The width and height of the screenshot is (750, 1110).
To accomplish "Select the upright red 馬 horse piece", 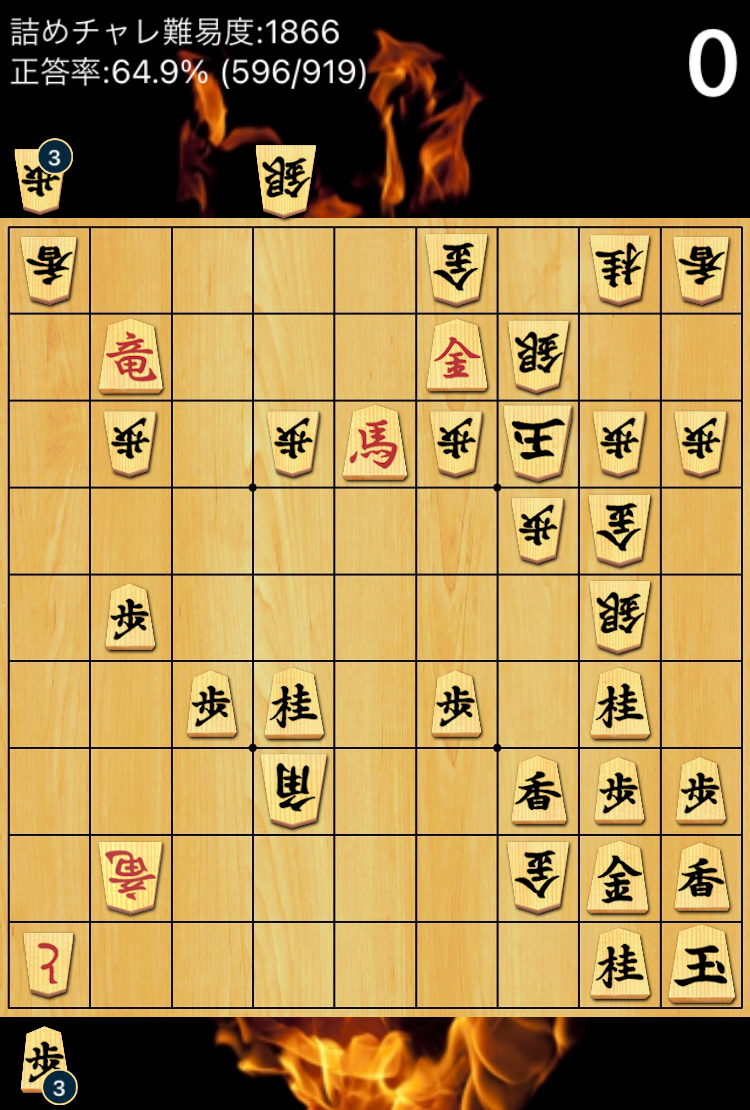I will pos(376,443).
